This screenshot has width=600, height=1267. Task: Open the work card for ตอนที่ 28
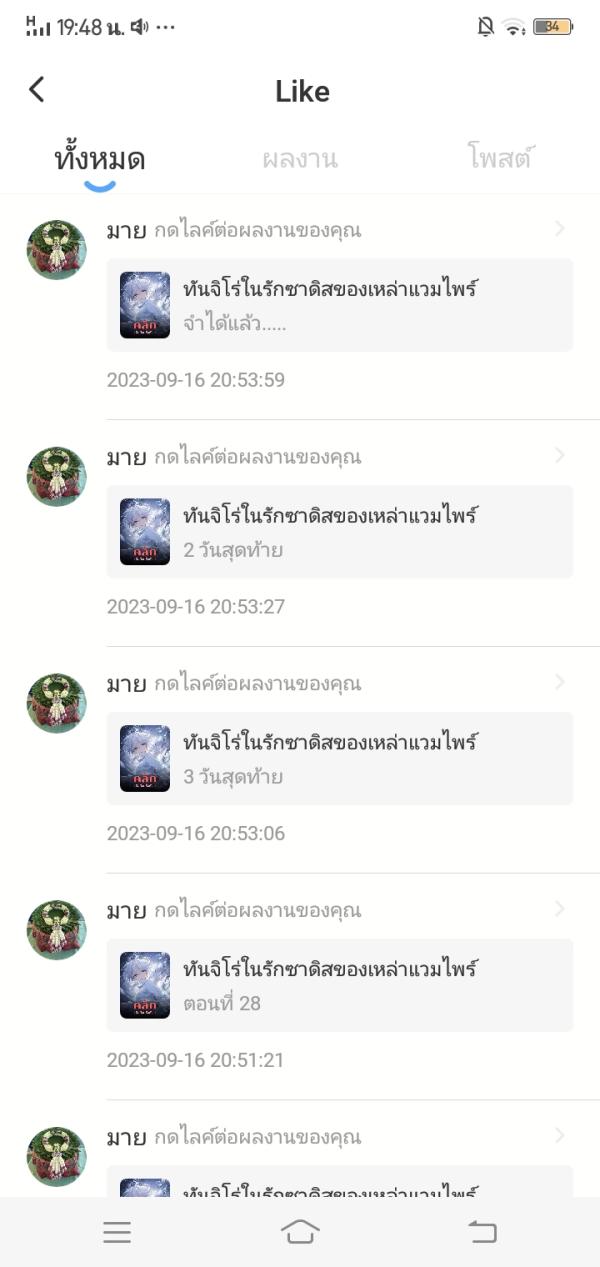point(339,985)
